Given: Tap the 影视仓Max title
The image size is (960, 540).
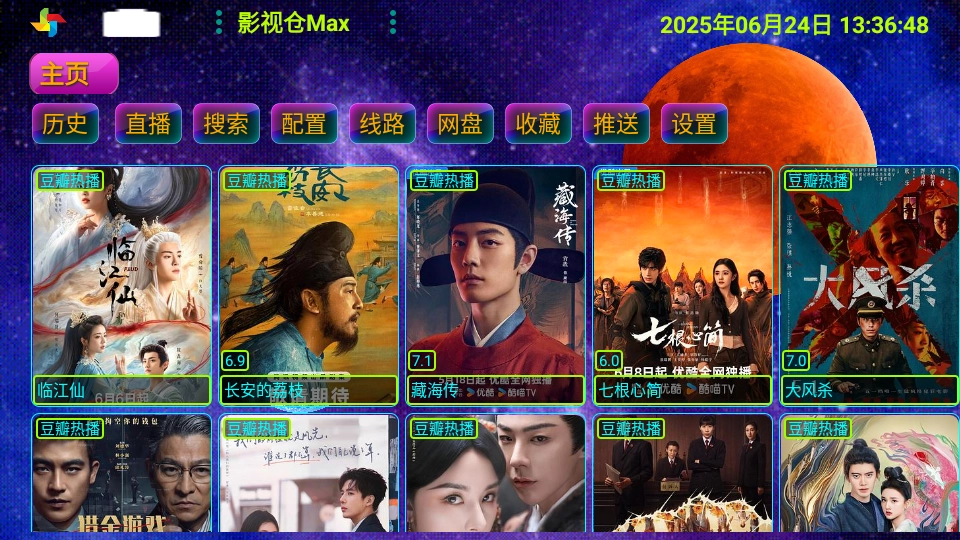Looking at the screenshot, I should (x=294, y=23).
